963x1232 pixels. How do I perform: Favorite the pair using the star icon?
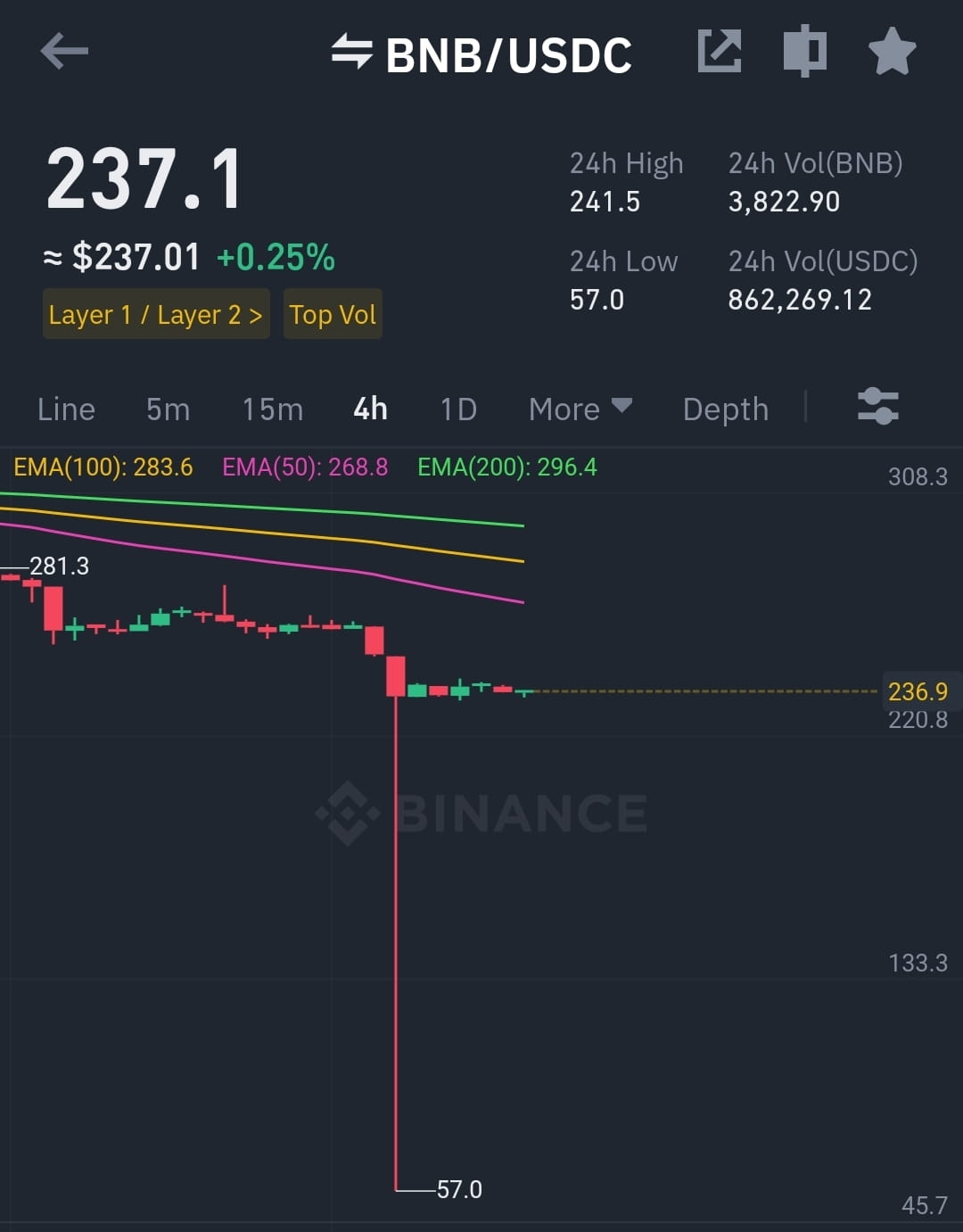pyautogui.click(x=890, y=51)
